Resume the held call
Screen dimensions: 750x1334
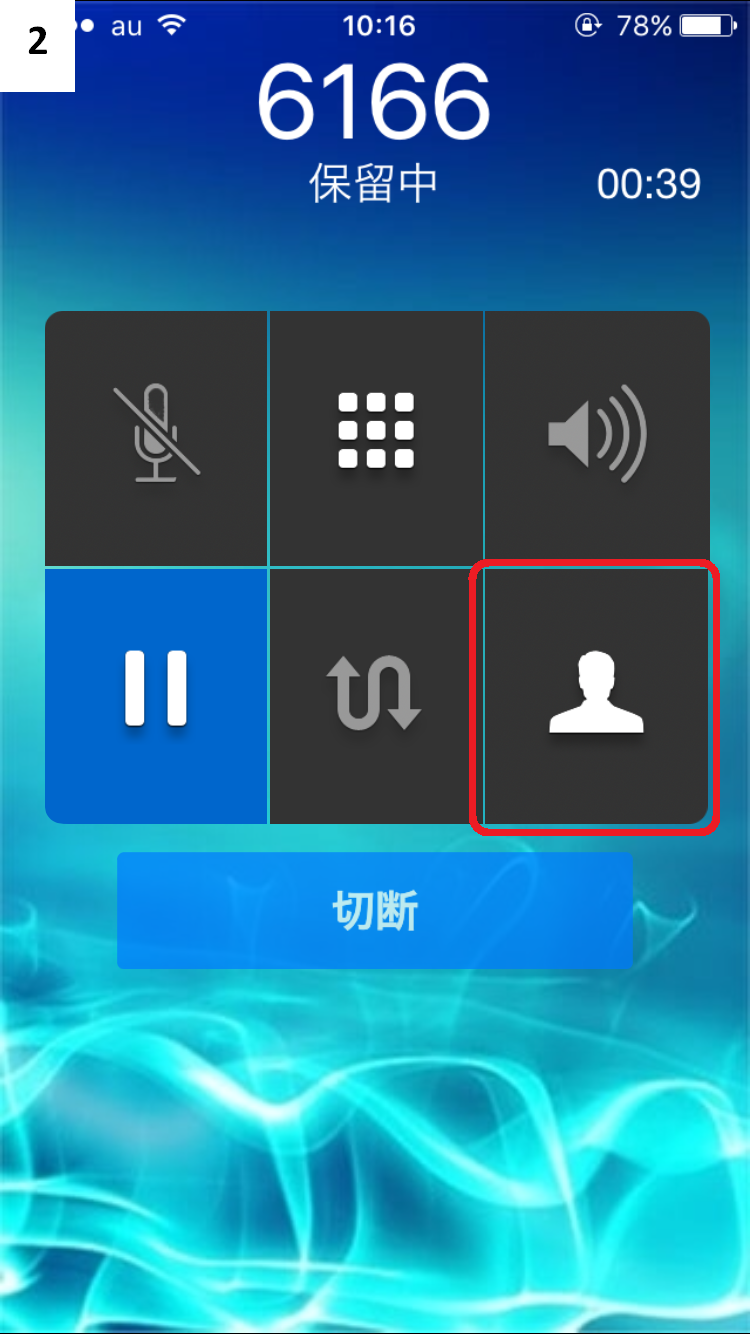coord(156,695)
